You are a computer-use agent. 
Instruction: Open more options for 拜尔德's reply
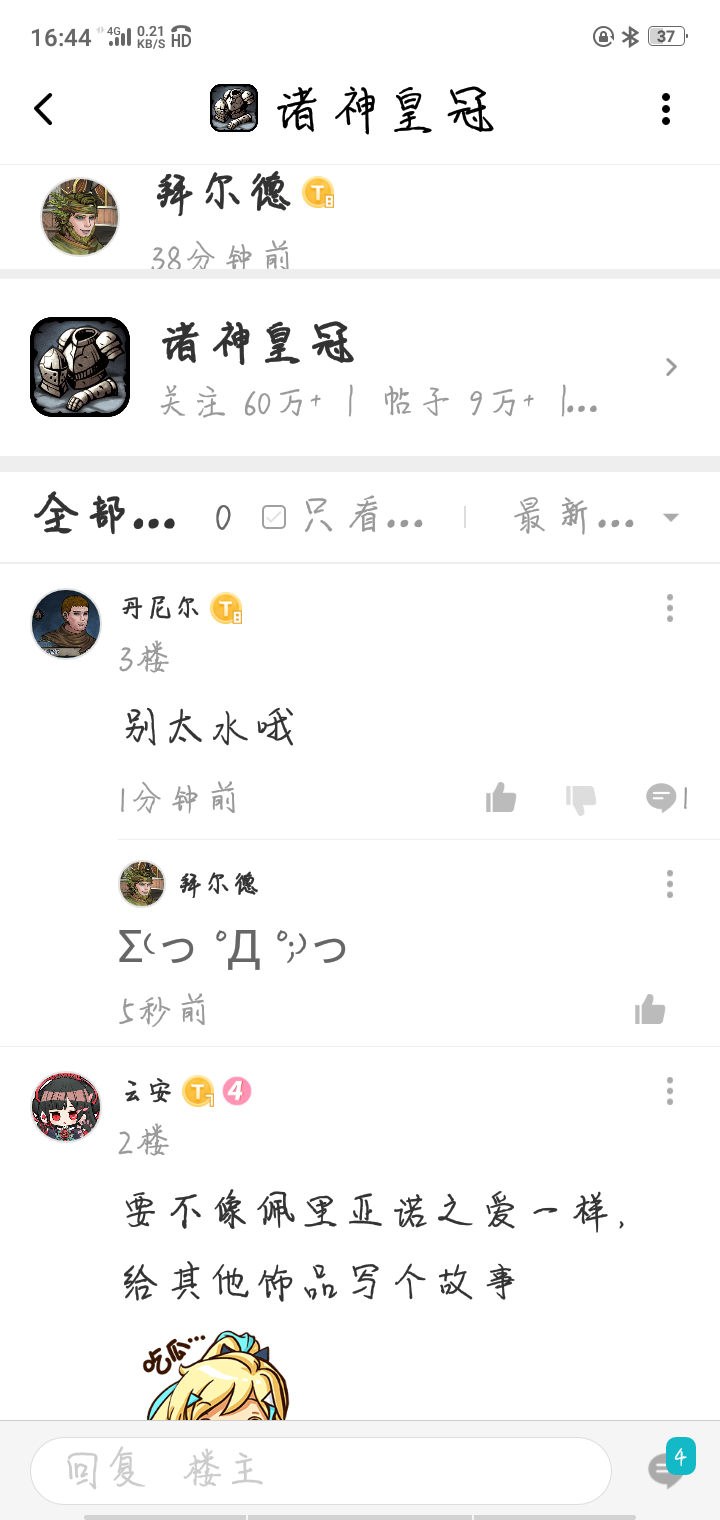pyautogui.click(x=669, y=883)
